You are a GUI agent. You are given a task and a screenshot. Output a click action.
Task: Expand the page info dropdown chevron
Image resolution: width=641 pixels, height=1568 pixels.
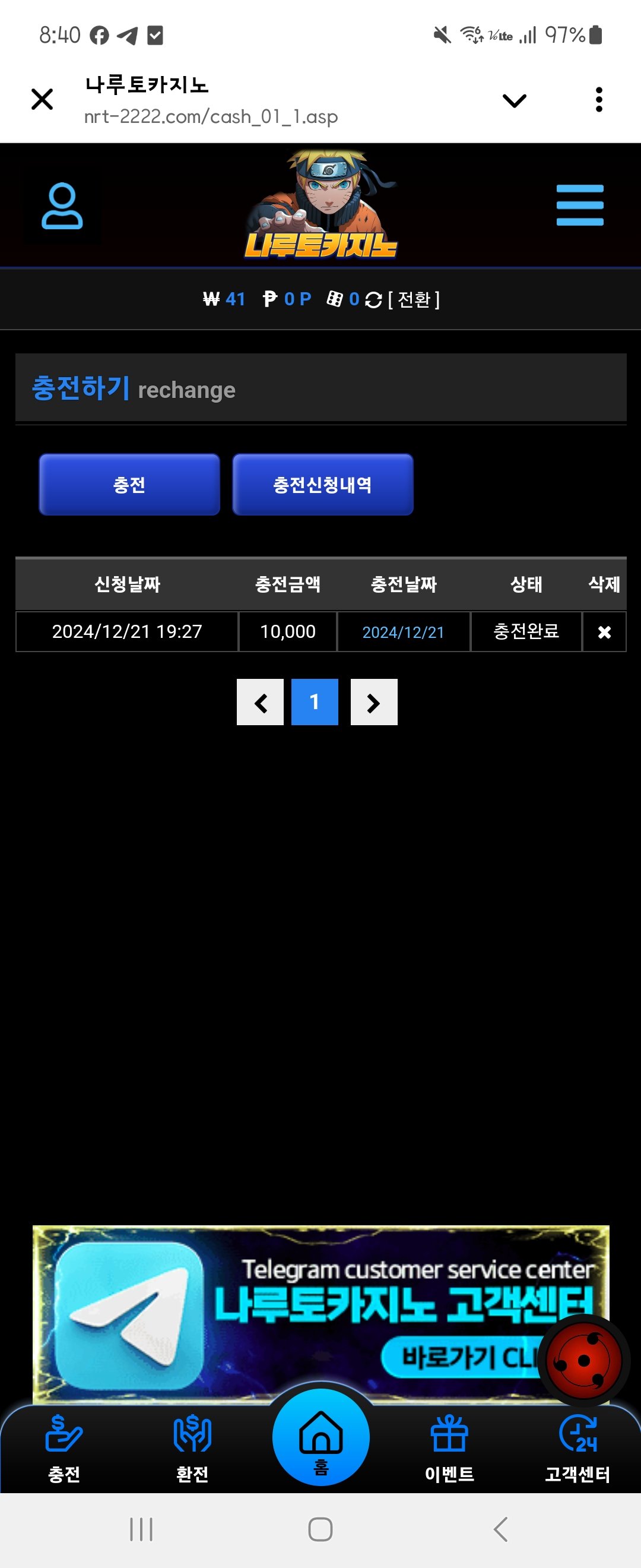tap(514, 100)
